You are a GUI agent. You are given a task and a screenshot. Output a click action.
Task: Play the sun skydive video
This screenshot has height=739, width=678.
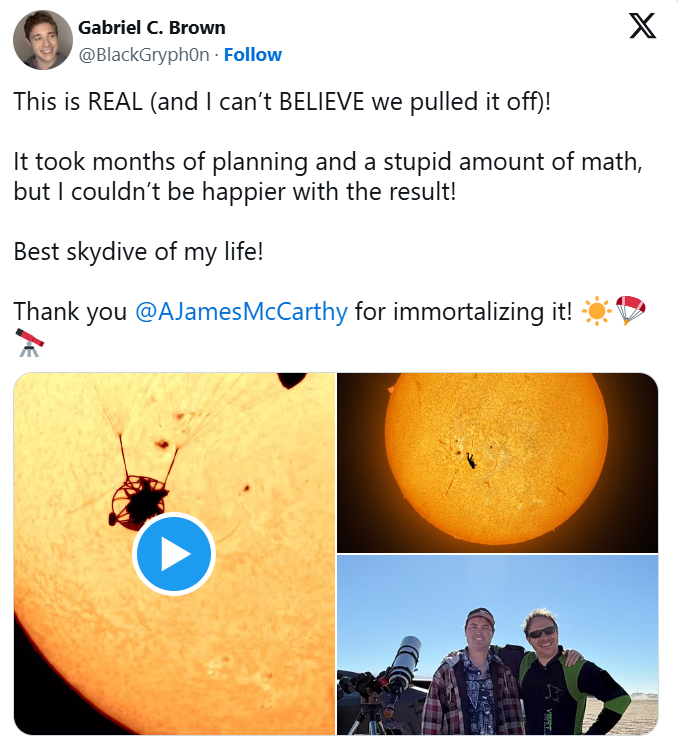[175, 554]
